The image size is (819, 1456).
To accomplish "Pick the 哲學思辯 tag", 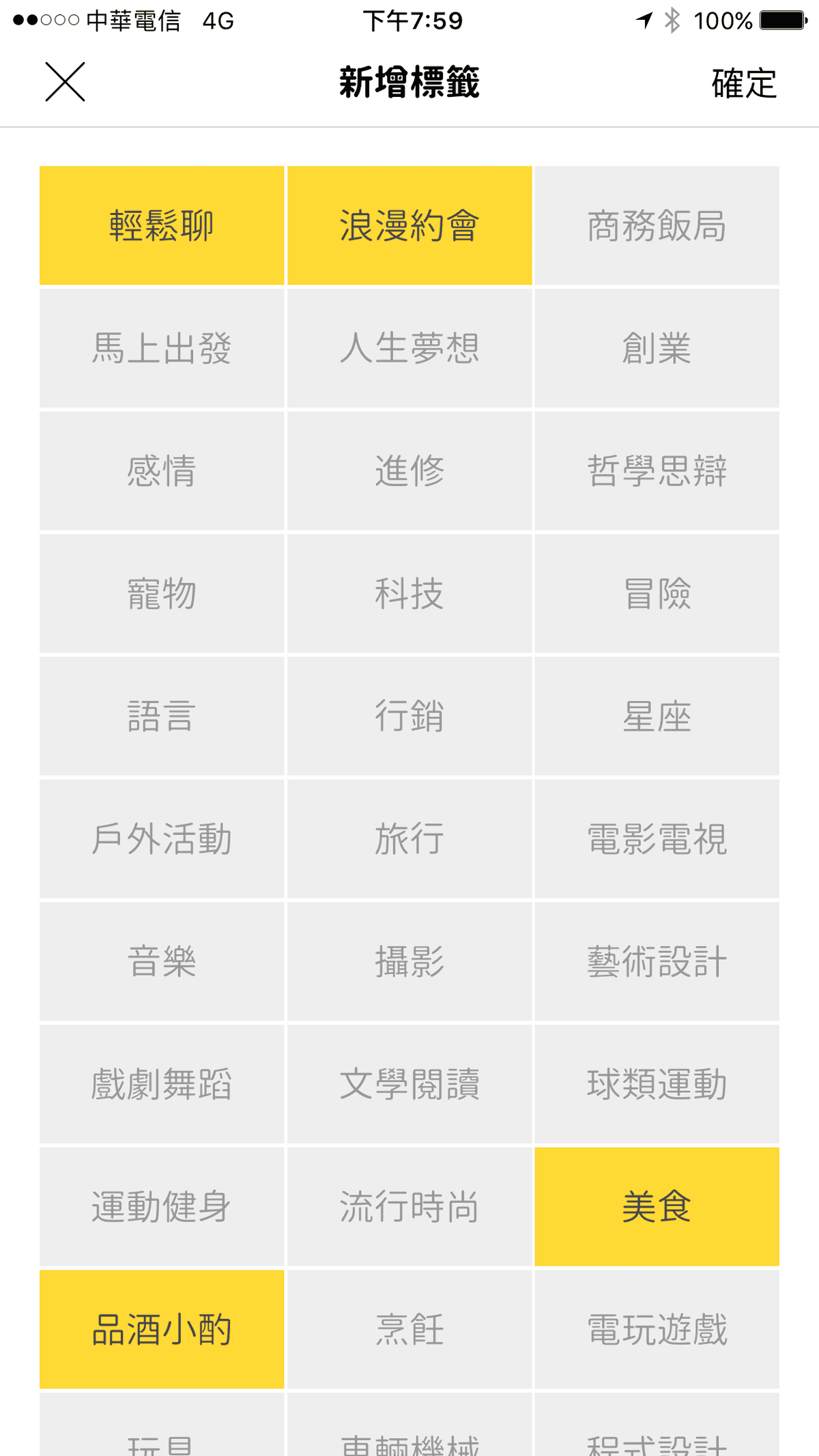I will click(x=657, y=471).
